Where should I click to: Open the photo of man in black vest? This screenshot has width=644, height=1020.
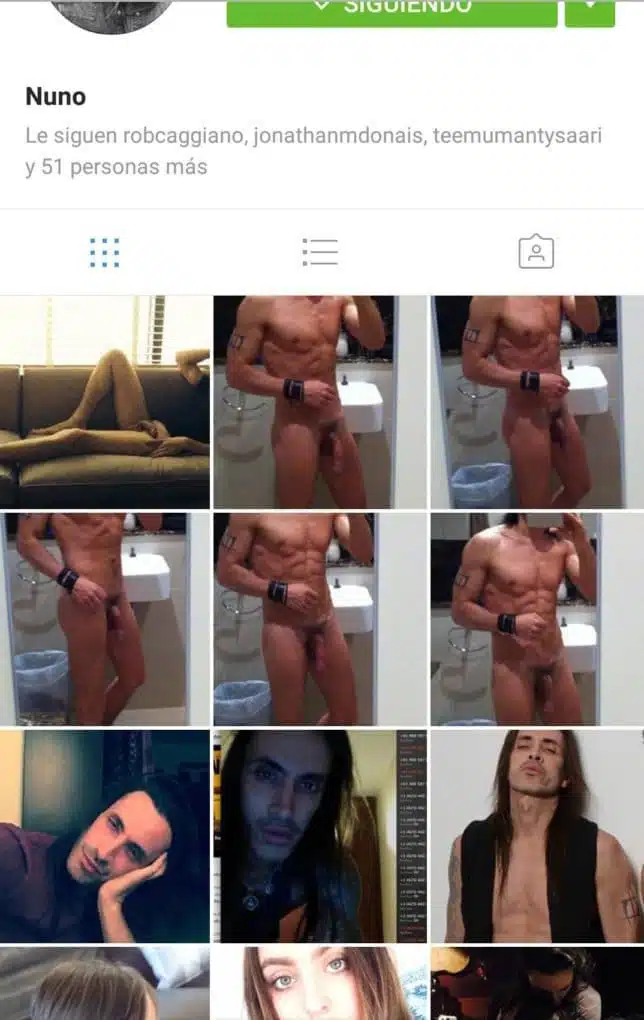coord(537,836)
